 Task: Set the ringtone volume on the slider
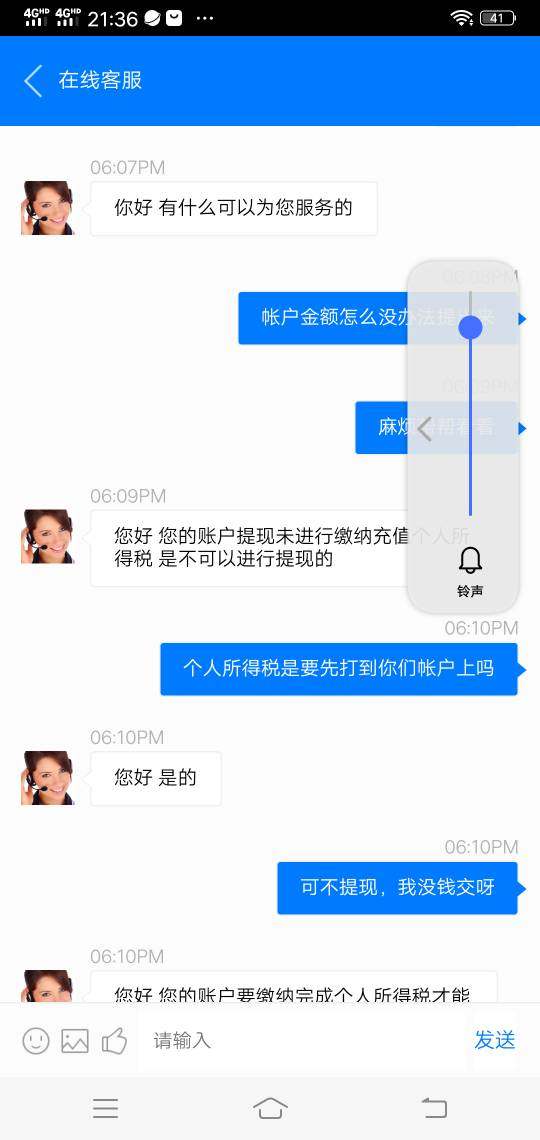[x=470, y=403]
